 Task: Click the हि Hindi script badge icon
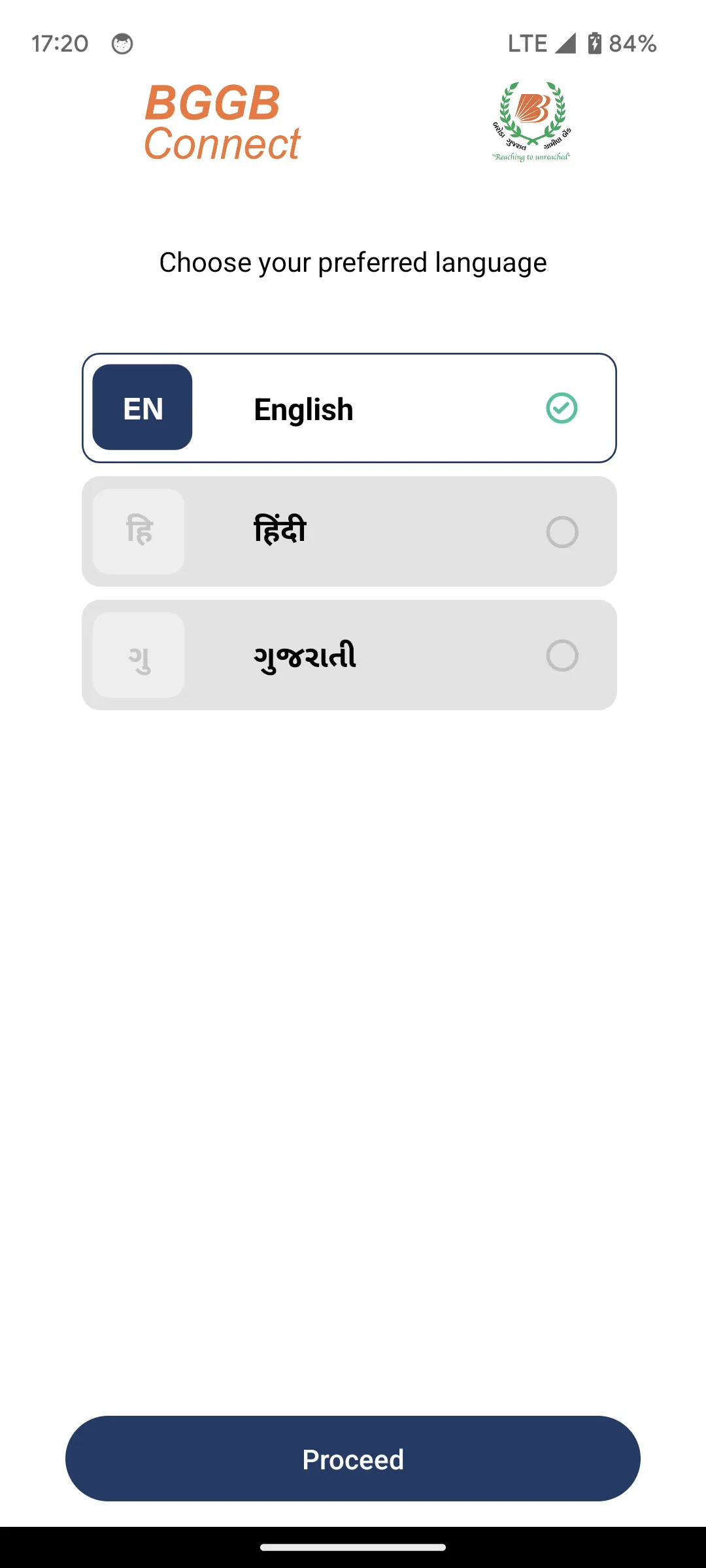(138, 531)
